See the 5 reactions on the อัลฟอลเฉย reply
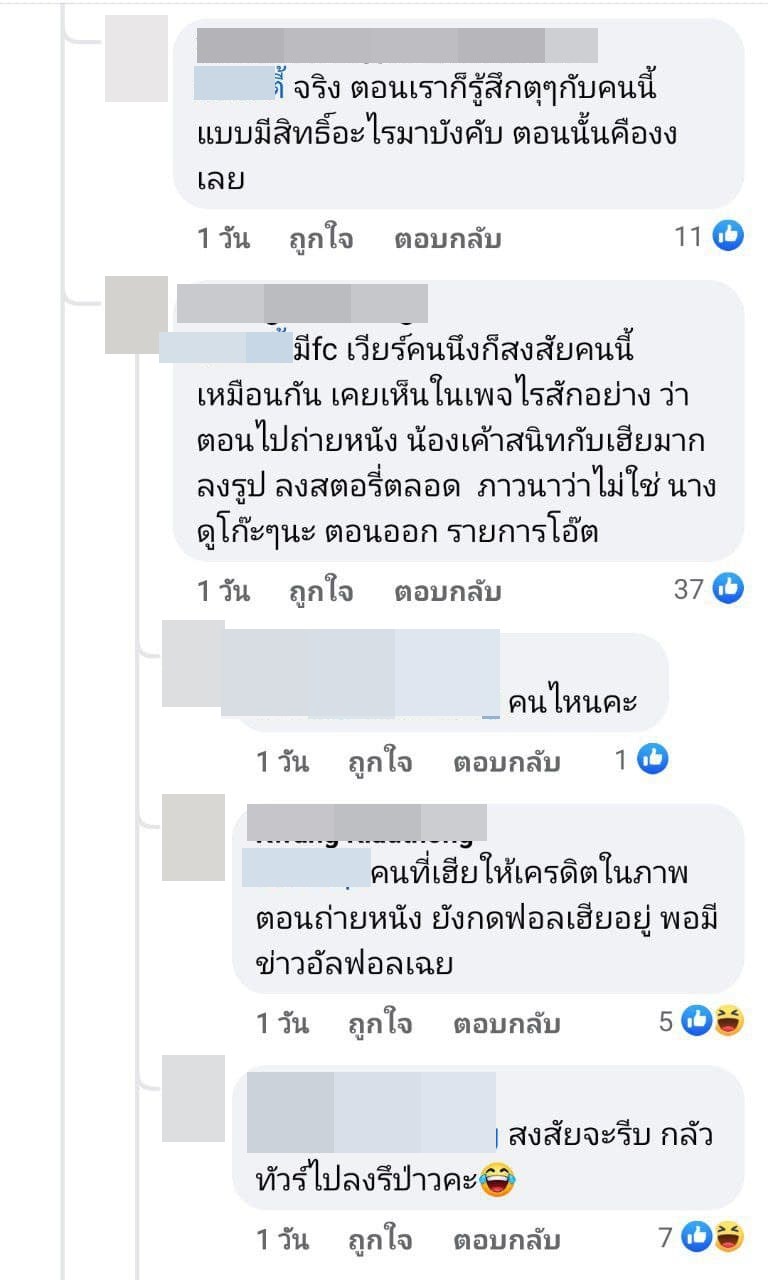768x1280 pixels. [702, 1021]
